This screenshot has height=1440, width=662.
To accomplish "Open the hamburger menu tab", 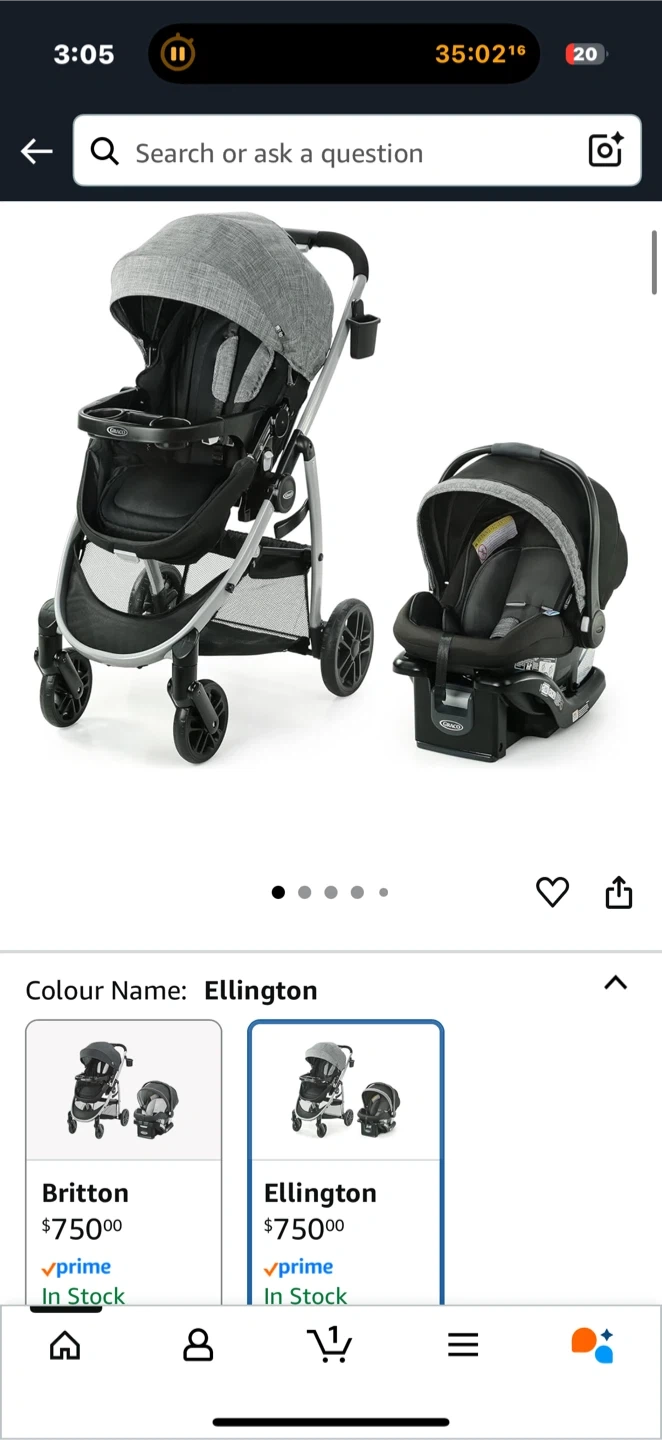I will pyautogui.click(x=463, y=1345).
